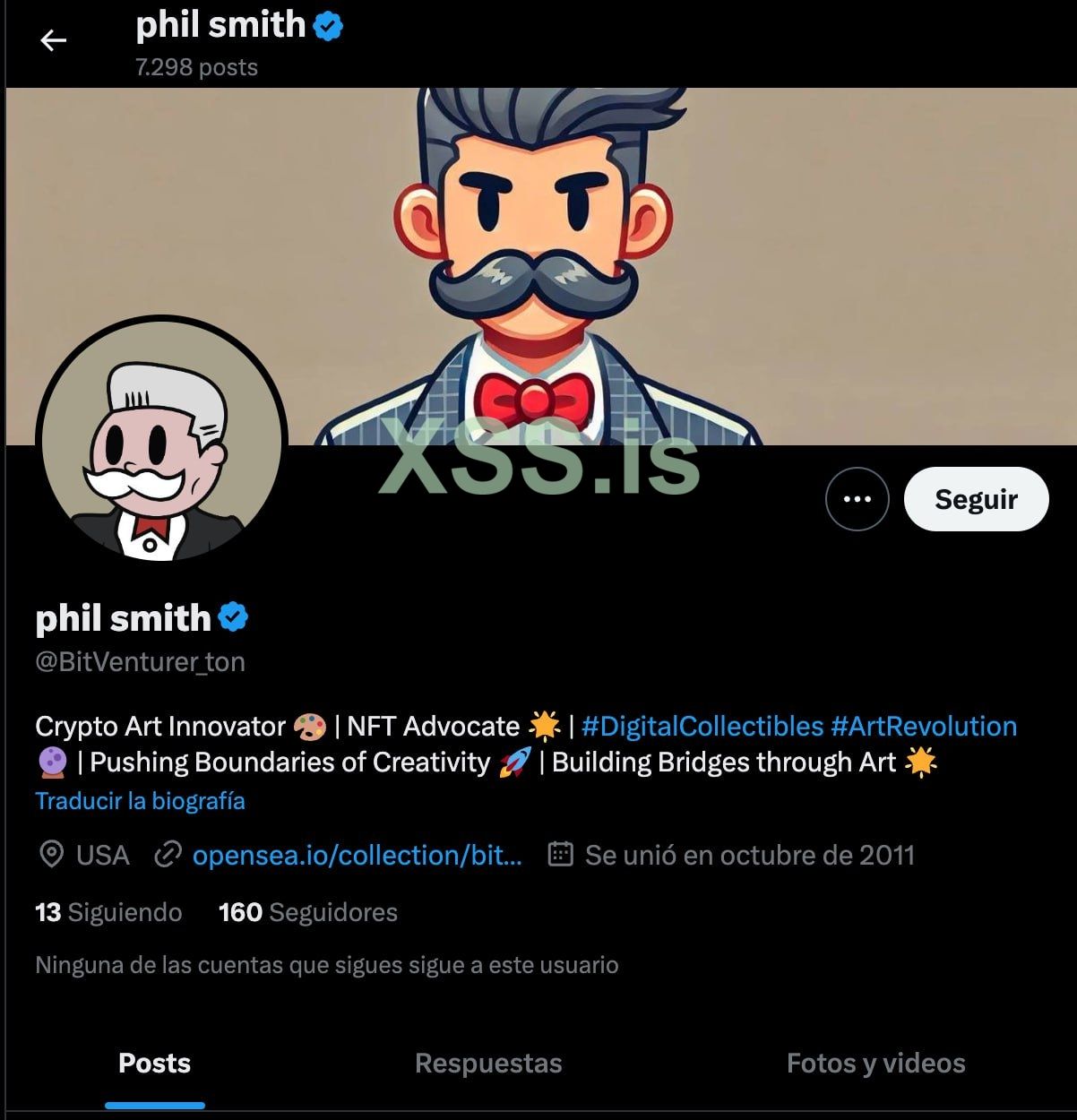Tap Traducir la biografía
The image size is (1077, 1120).
[x=140, y=800]
